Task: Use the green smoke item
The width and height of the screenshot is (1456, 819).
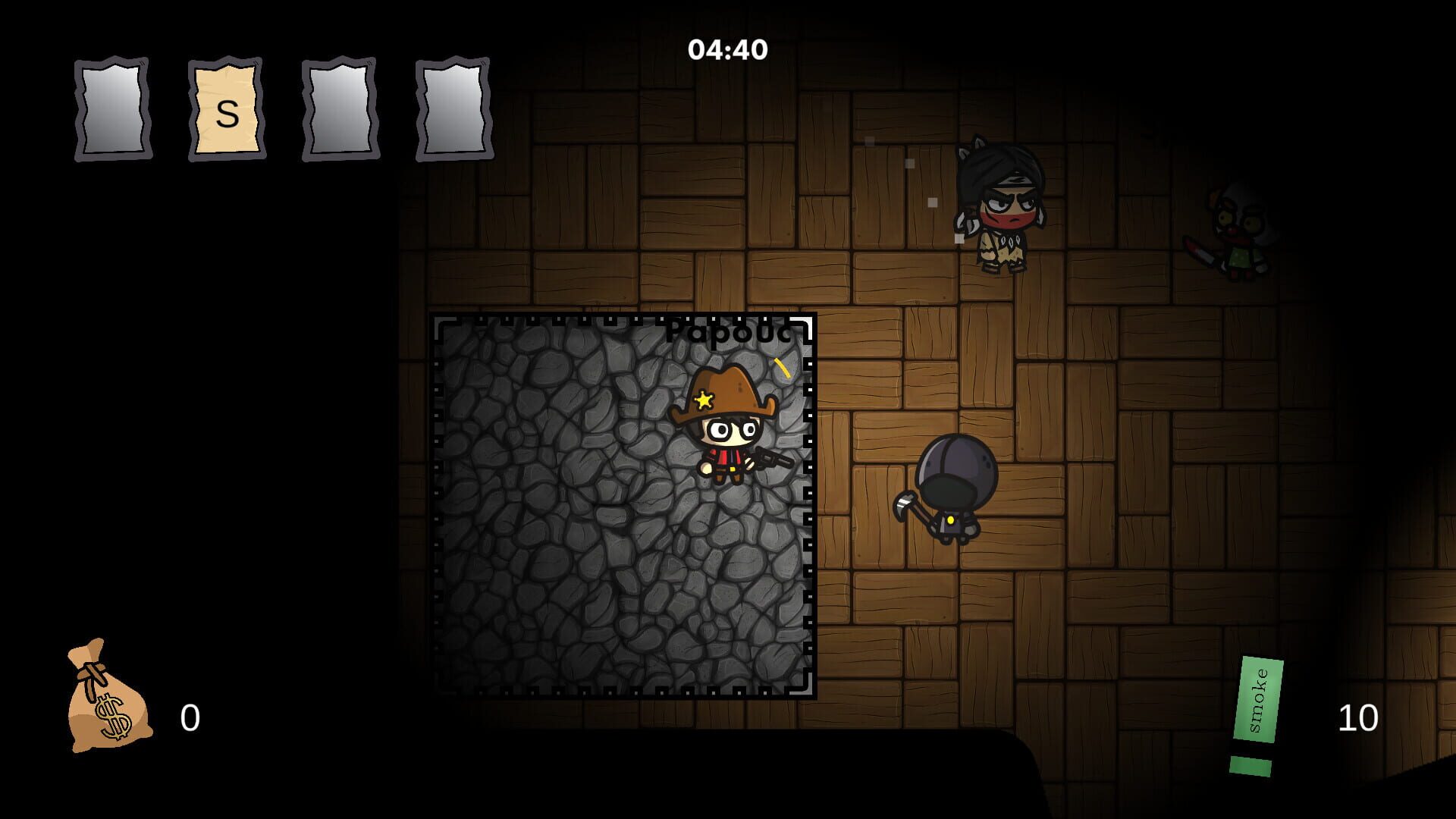Action: [1257, 702]
